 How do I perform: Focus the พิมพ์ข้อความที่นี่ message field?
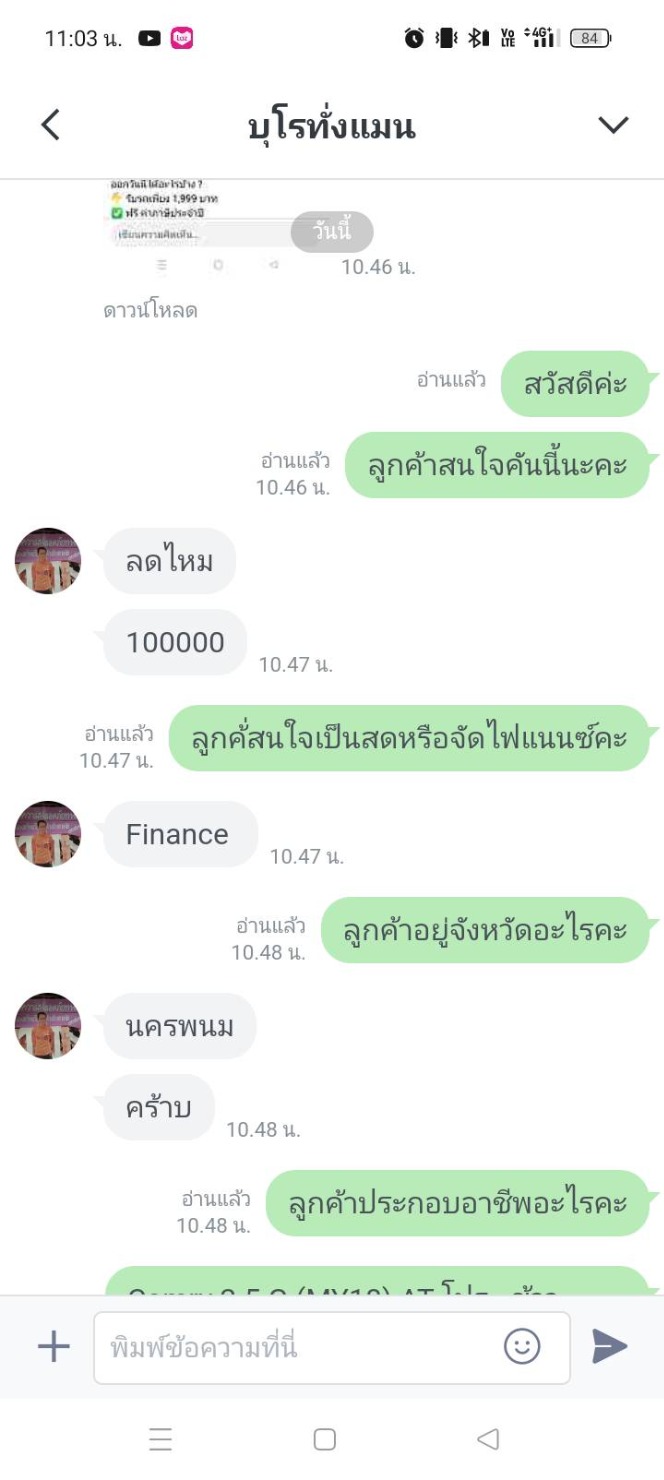click(300, 1347)
